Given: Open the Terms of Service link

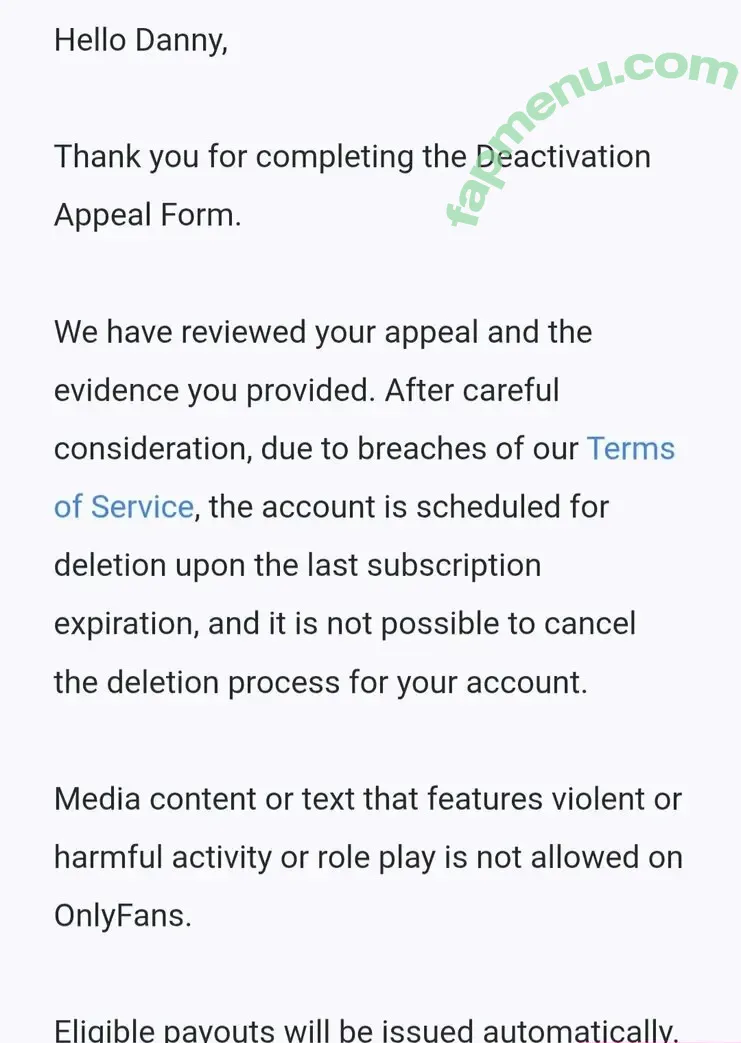Looking at the screenshot, I should pyautogui.click(x=630, y=449).
